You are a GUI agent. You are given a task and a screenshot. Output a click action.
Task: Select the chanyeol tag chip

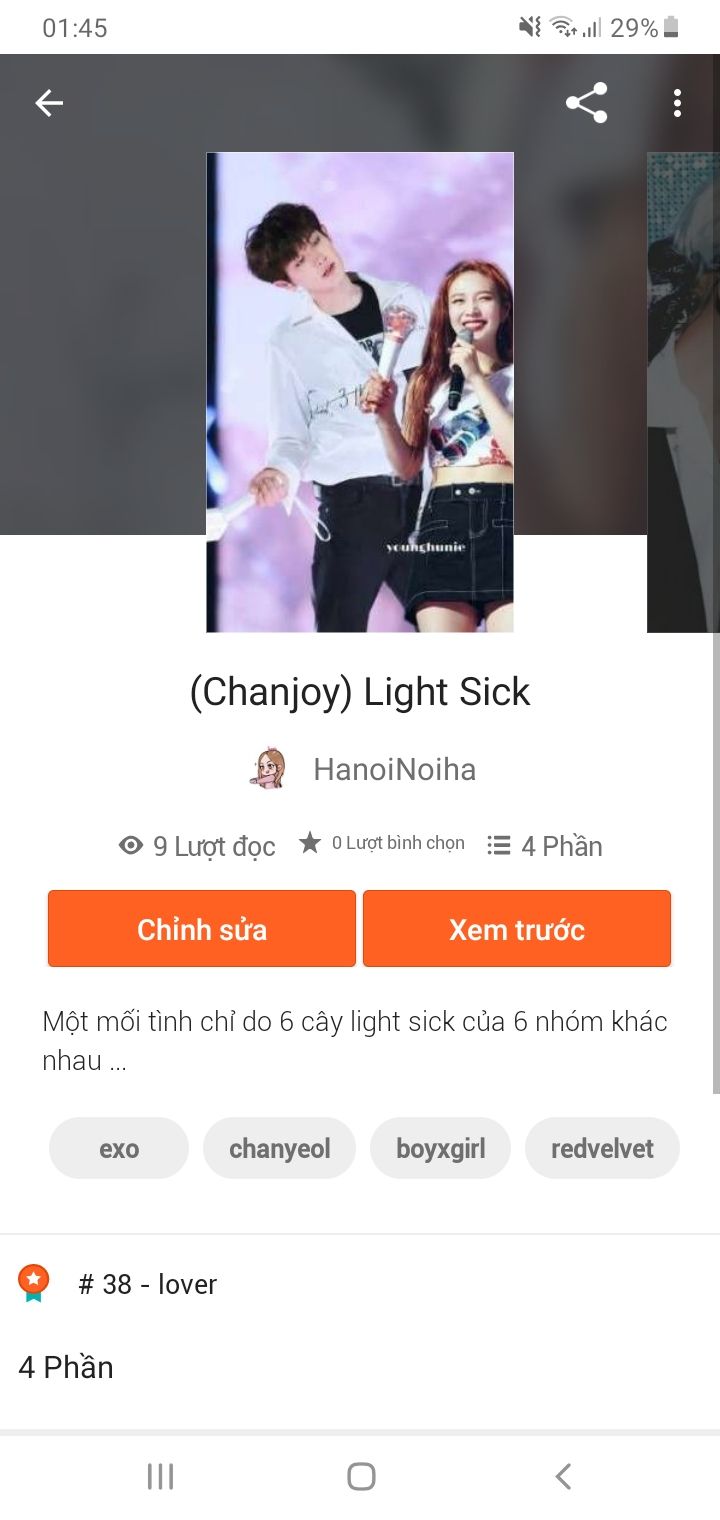coord(280,1148)
